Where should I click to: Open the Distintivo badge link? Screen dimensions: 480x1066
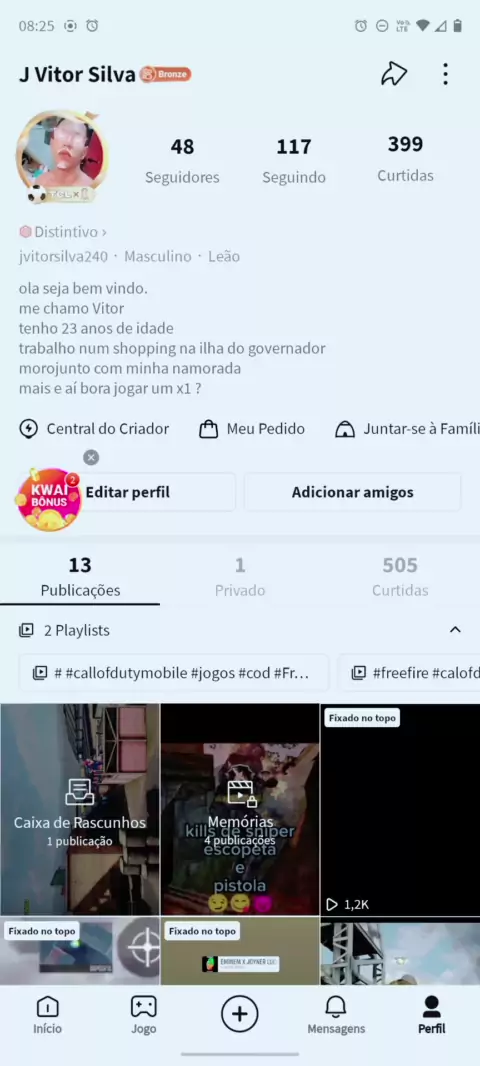(63, 232)
